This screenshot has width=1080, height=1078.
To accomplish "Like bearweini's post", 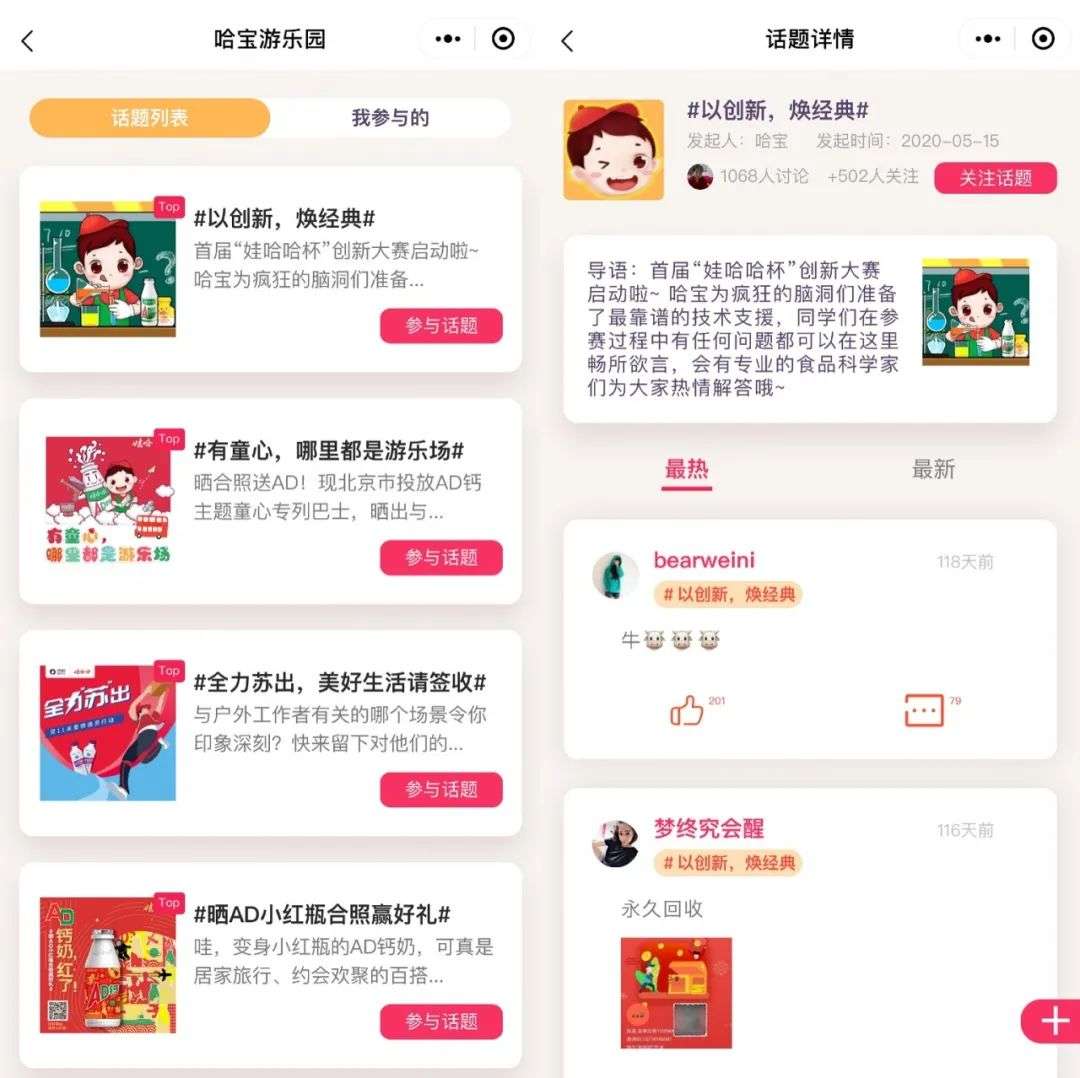I will [x=688, y=710].
